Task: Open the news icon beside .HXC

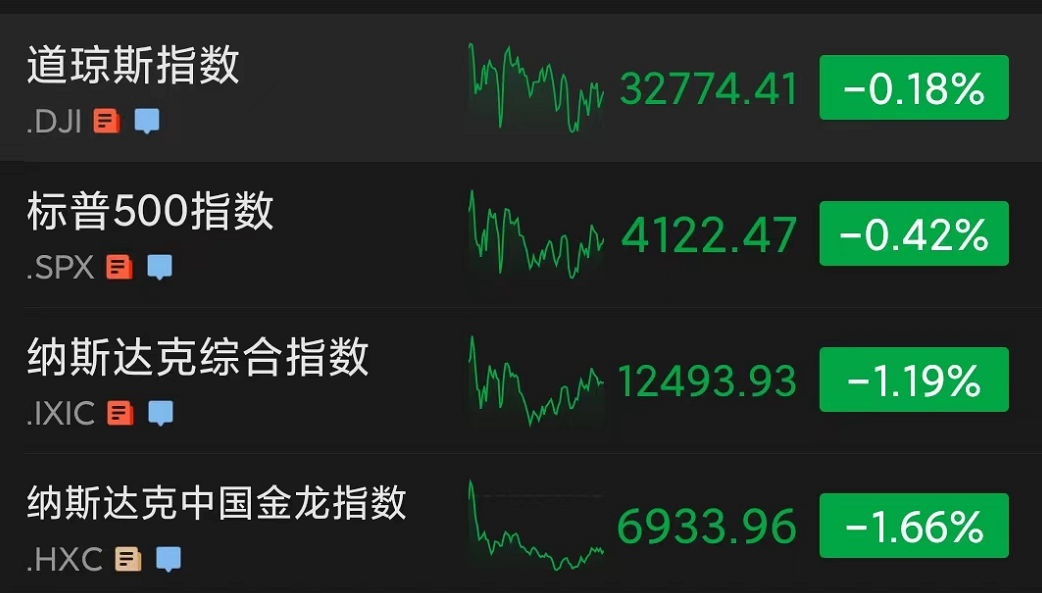Action: pos(128,559)
